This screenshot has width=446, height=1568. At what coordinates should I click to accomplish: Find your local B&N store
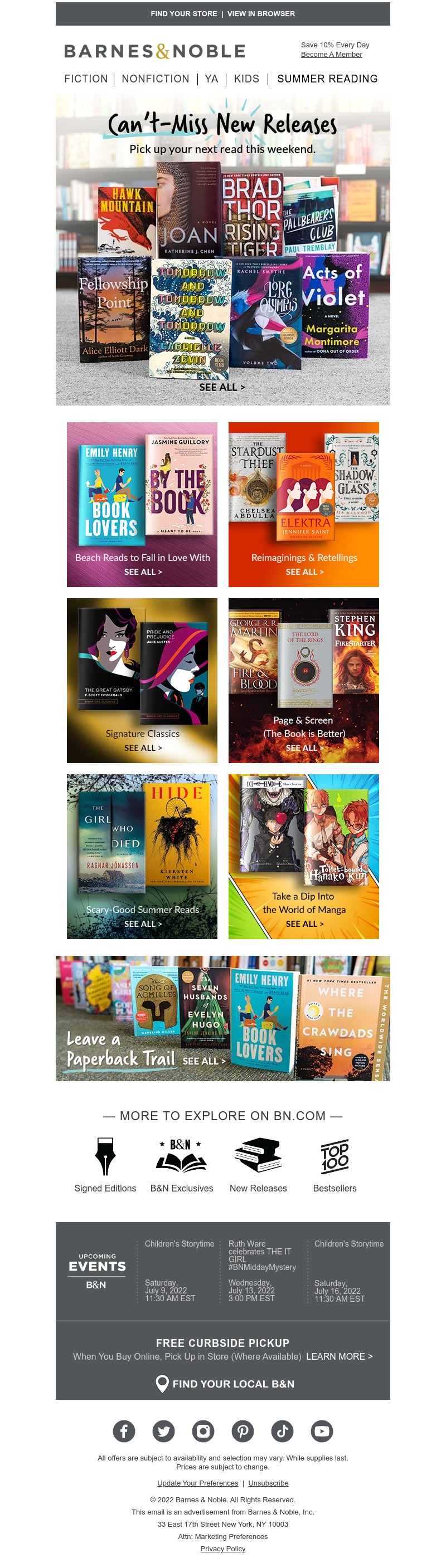224,1384
